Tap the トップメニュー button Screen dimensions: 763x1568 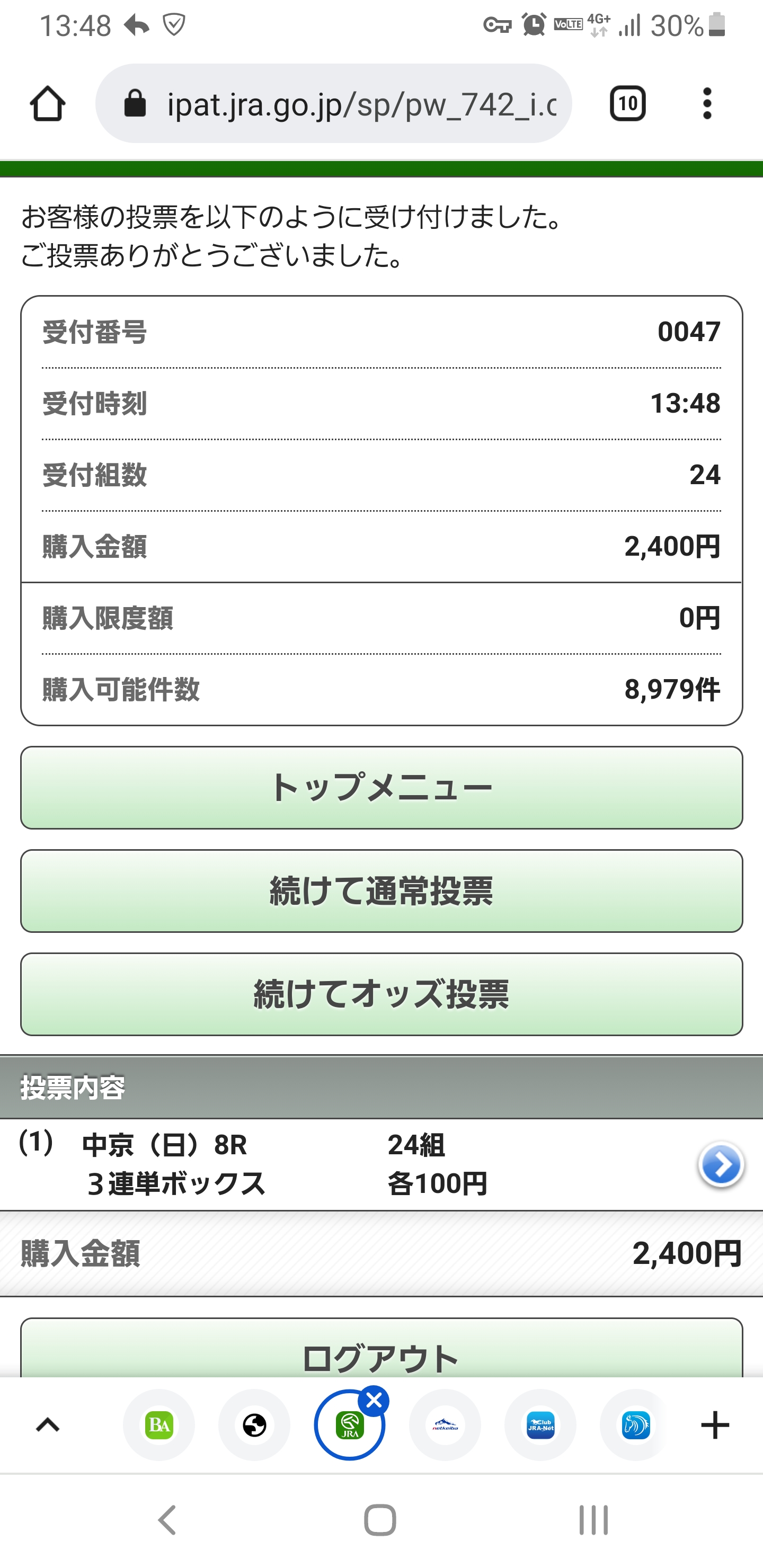(381, 788)
